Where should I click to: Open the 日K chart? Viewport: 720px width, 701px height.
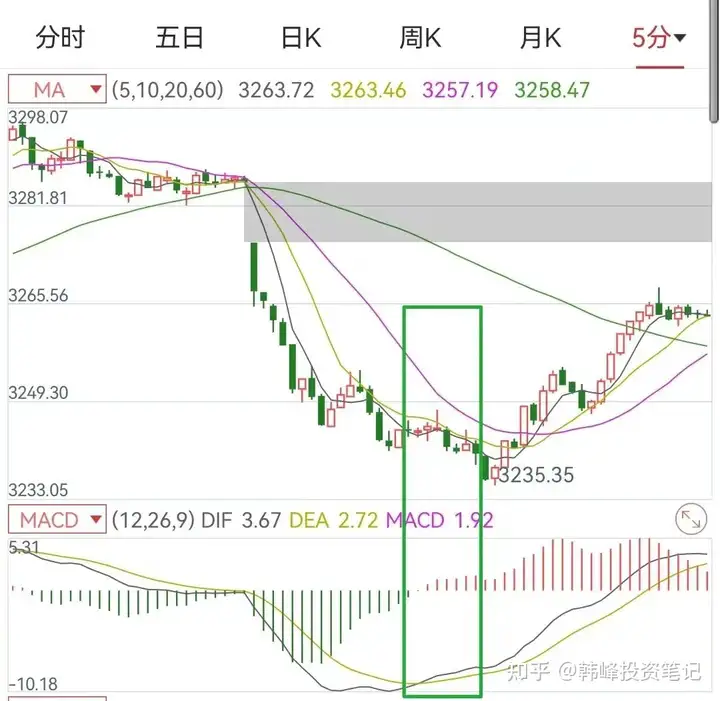[x=301, y=38]
